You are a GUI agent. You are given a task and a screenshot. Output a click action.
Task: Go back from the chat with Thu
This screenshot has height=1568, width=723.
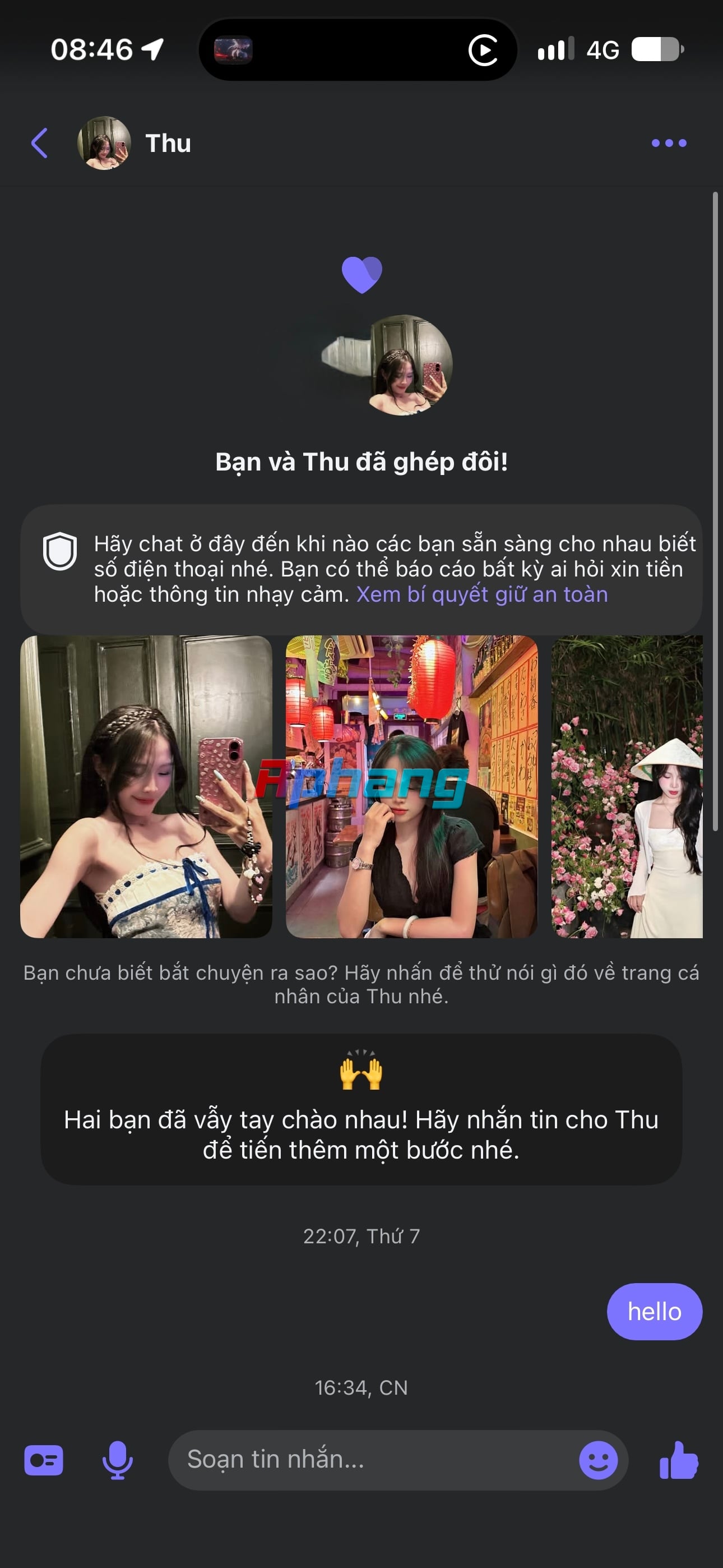pos(40,144)
